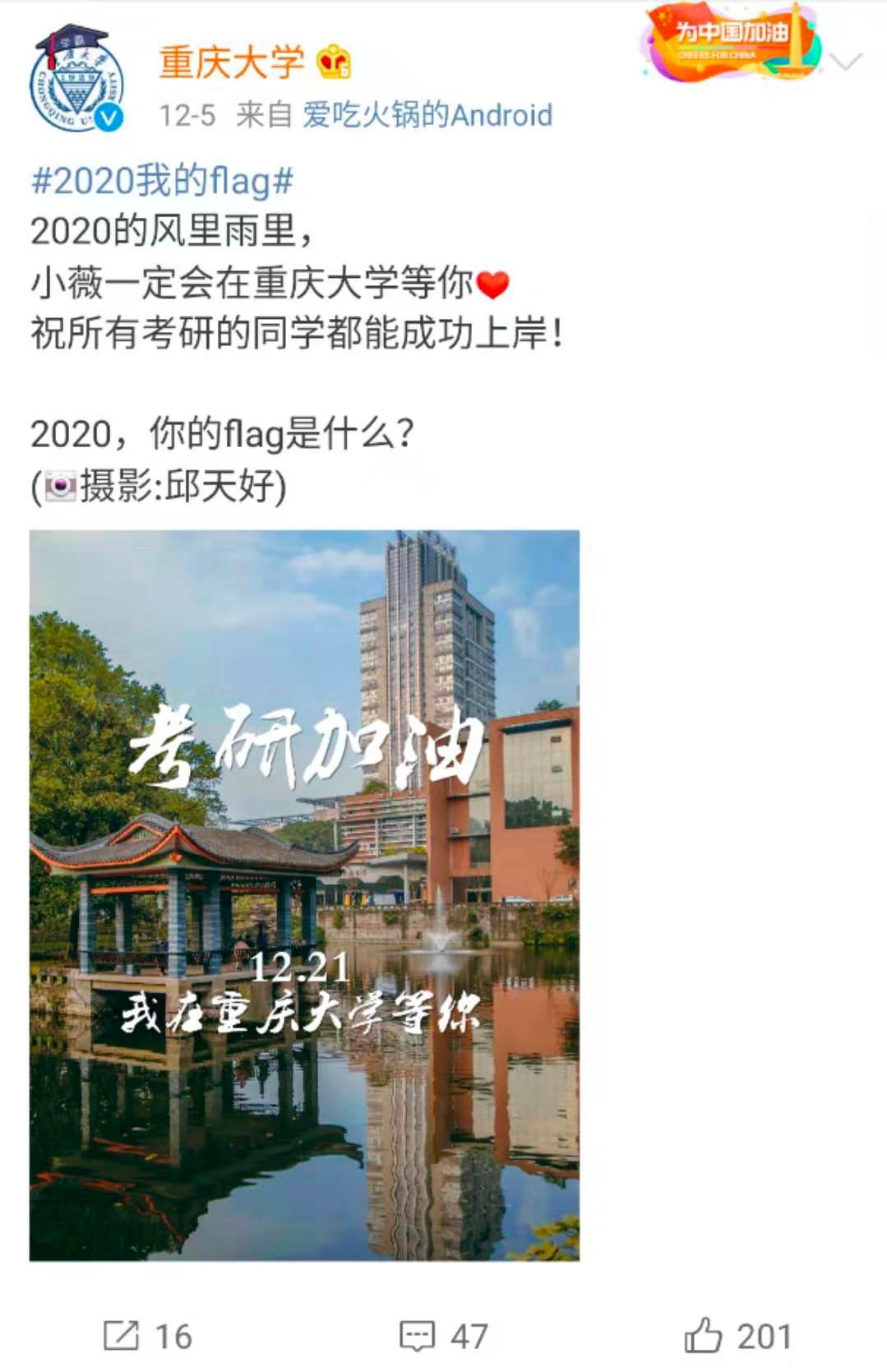Like the 重庆大学 post
Screen dimensions: 887x1372
click(x=737, y=1337)
